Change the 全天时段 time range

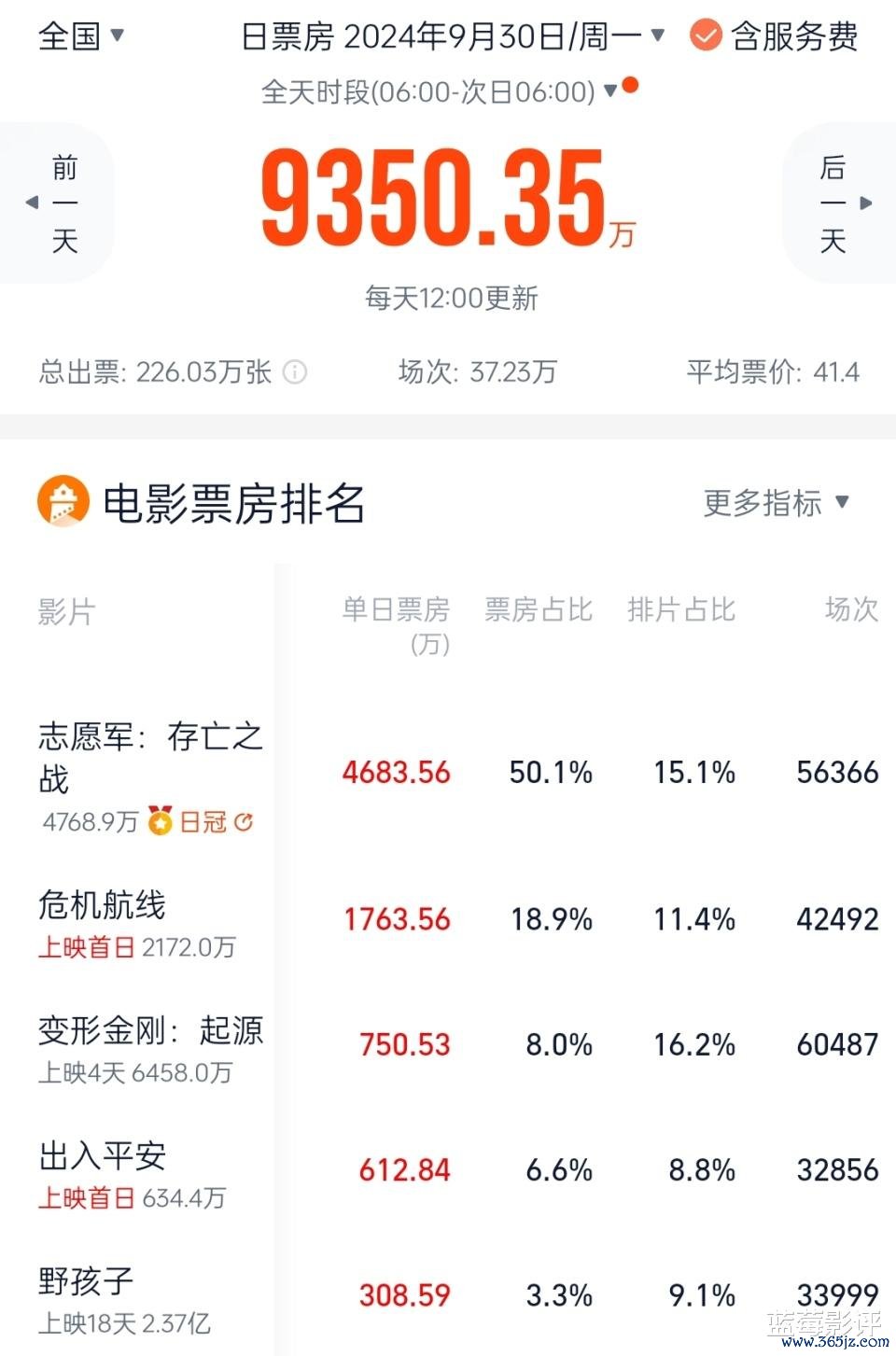click(x=439, y=91)
